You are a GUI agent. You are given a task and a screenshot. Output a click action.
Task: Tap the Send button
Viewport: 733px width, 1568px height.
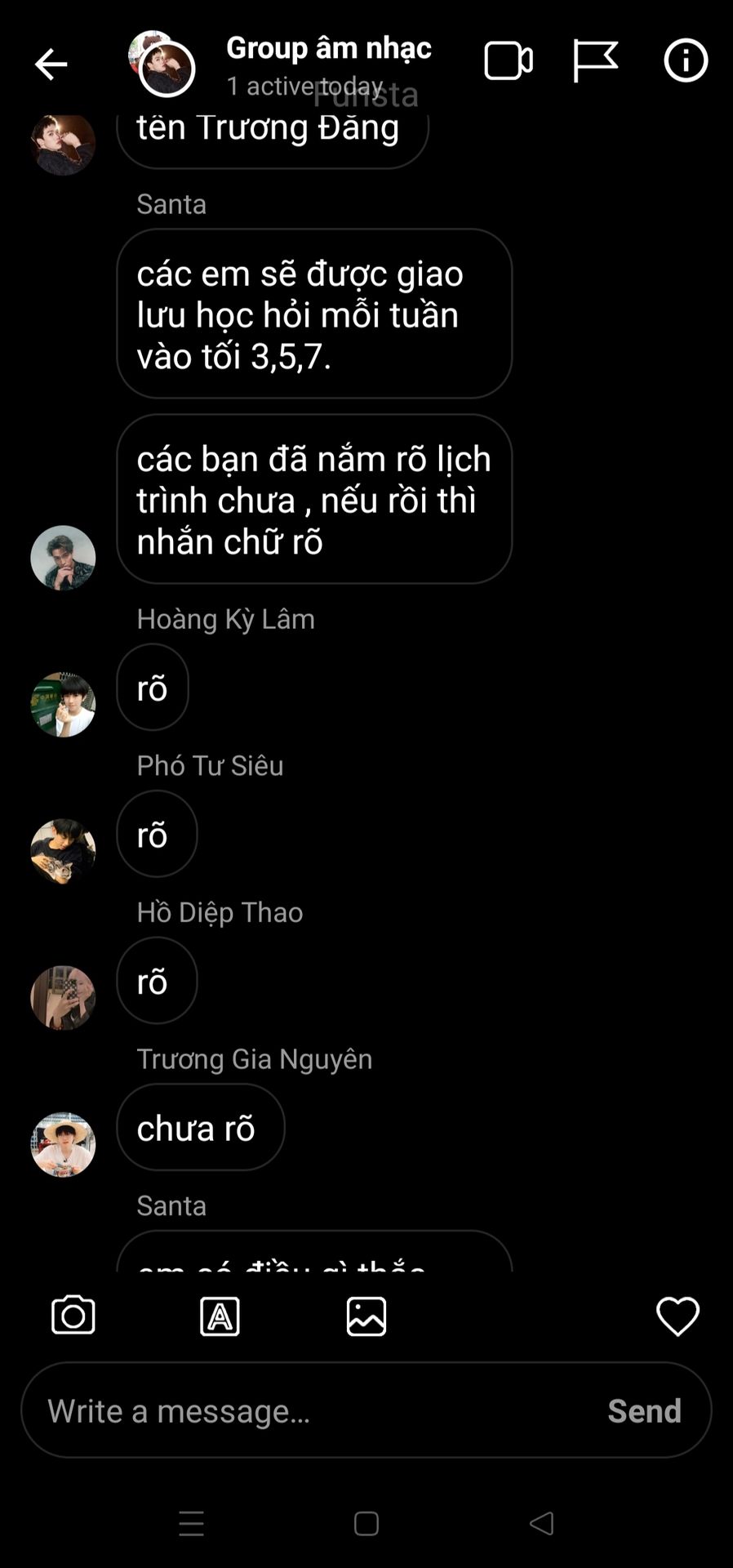tap(644, 1410)
